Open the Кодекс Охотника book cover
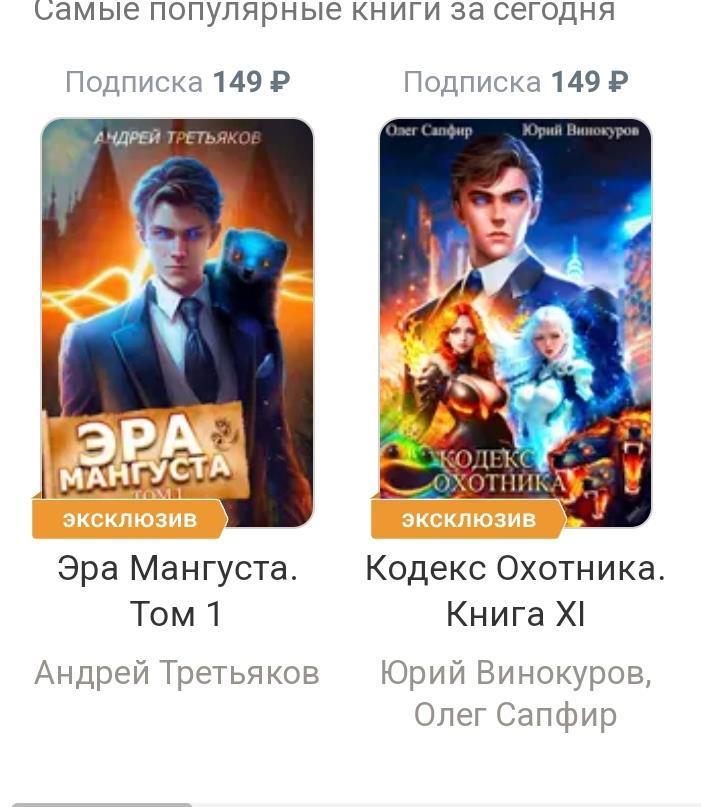The image size is (701, 807). pos(515,320)
